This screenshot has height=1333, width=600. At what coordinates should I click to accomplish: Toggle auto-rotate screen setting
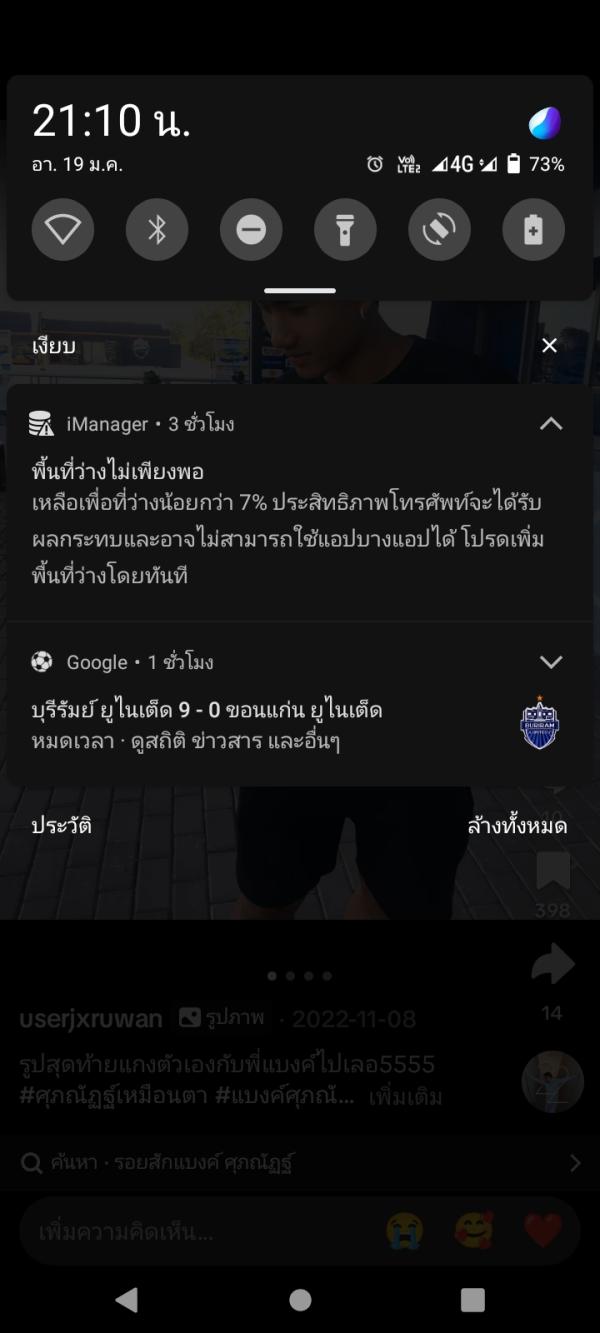pyautogui.click(x=439, y=230)
